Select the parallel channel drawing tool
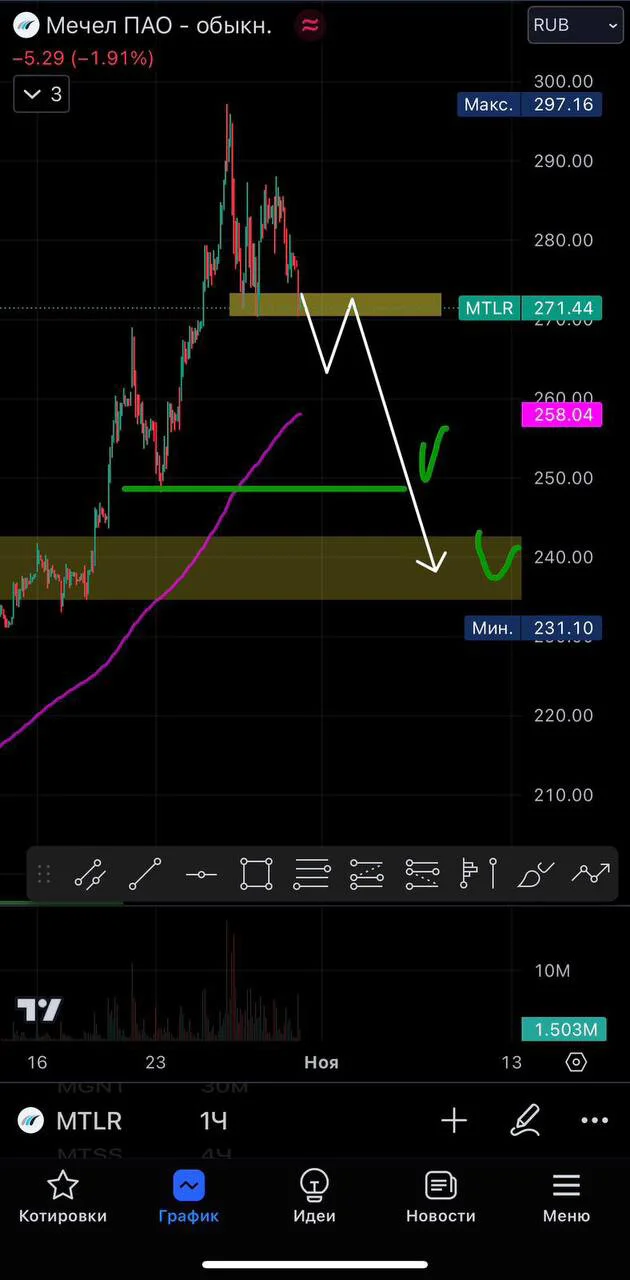Screen dimensions: 630x1280 tap(90, 874)
